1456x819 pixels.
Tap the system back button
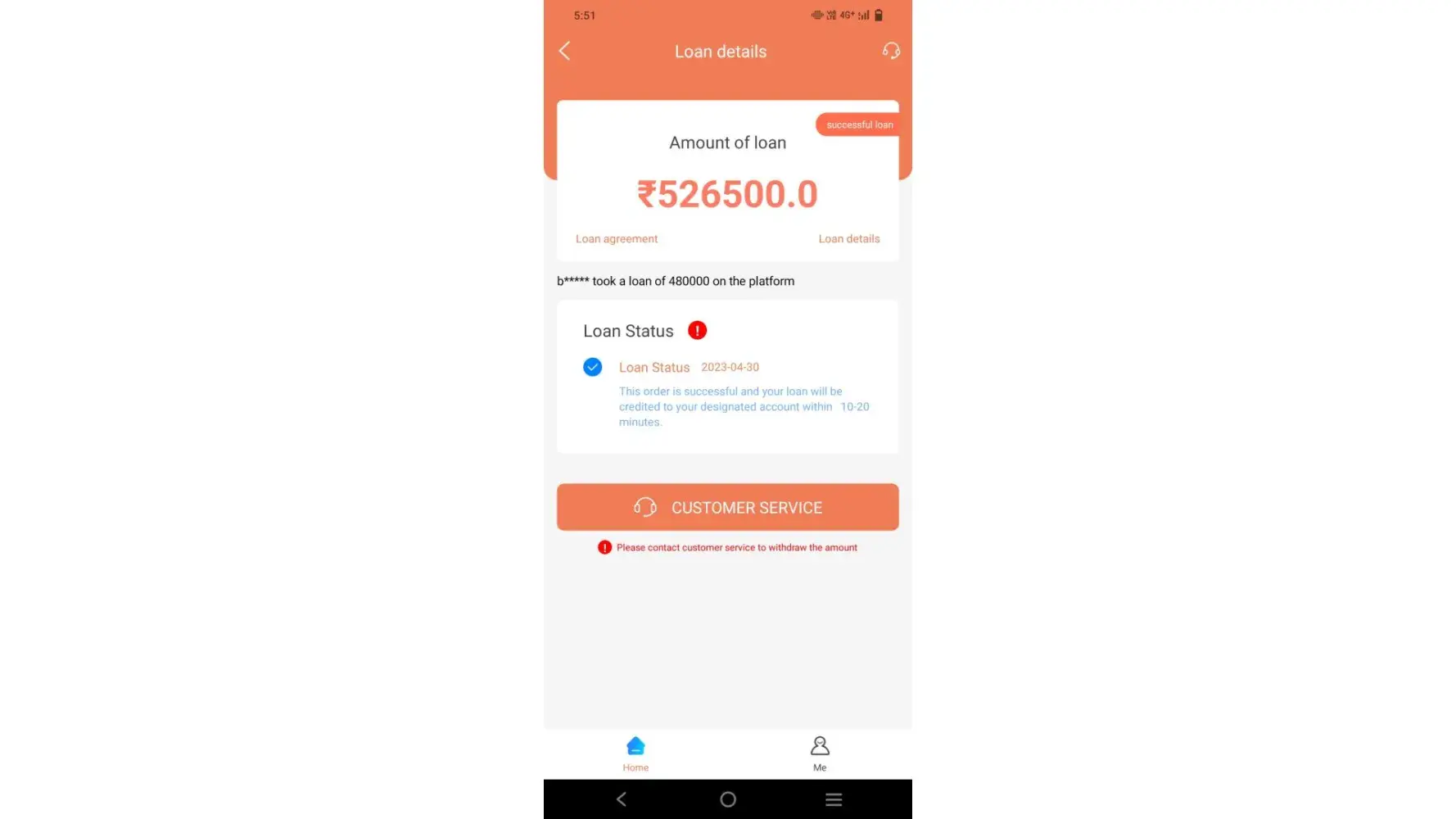point(622,799)
